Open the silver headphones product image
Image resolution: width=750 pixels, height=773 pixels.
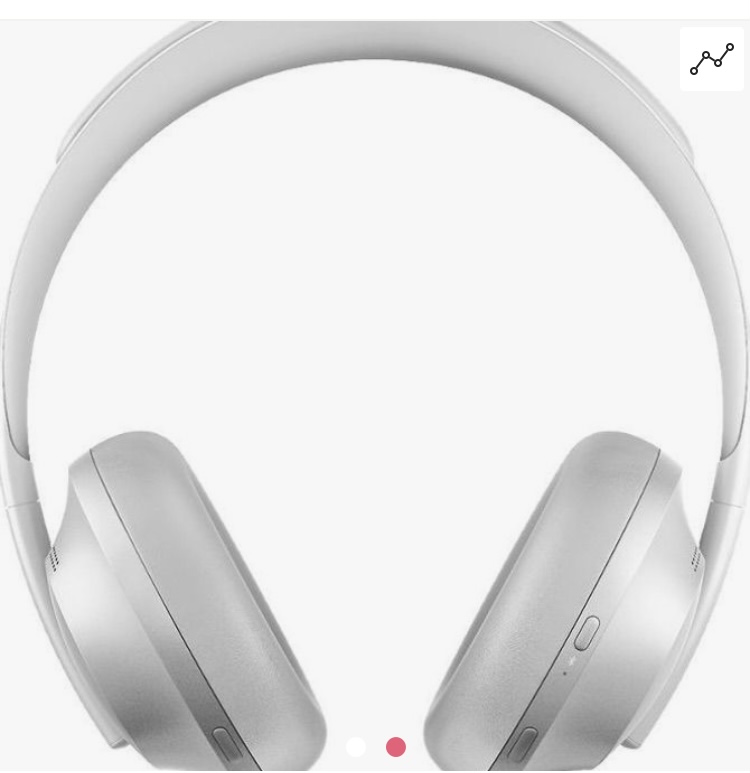375,400
